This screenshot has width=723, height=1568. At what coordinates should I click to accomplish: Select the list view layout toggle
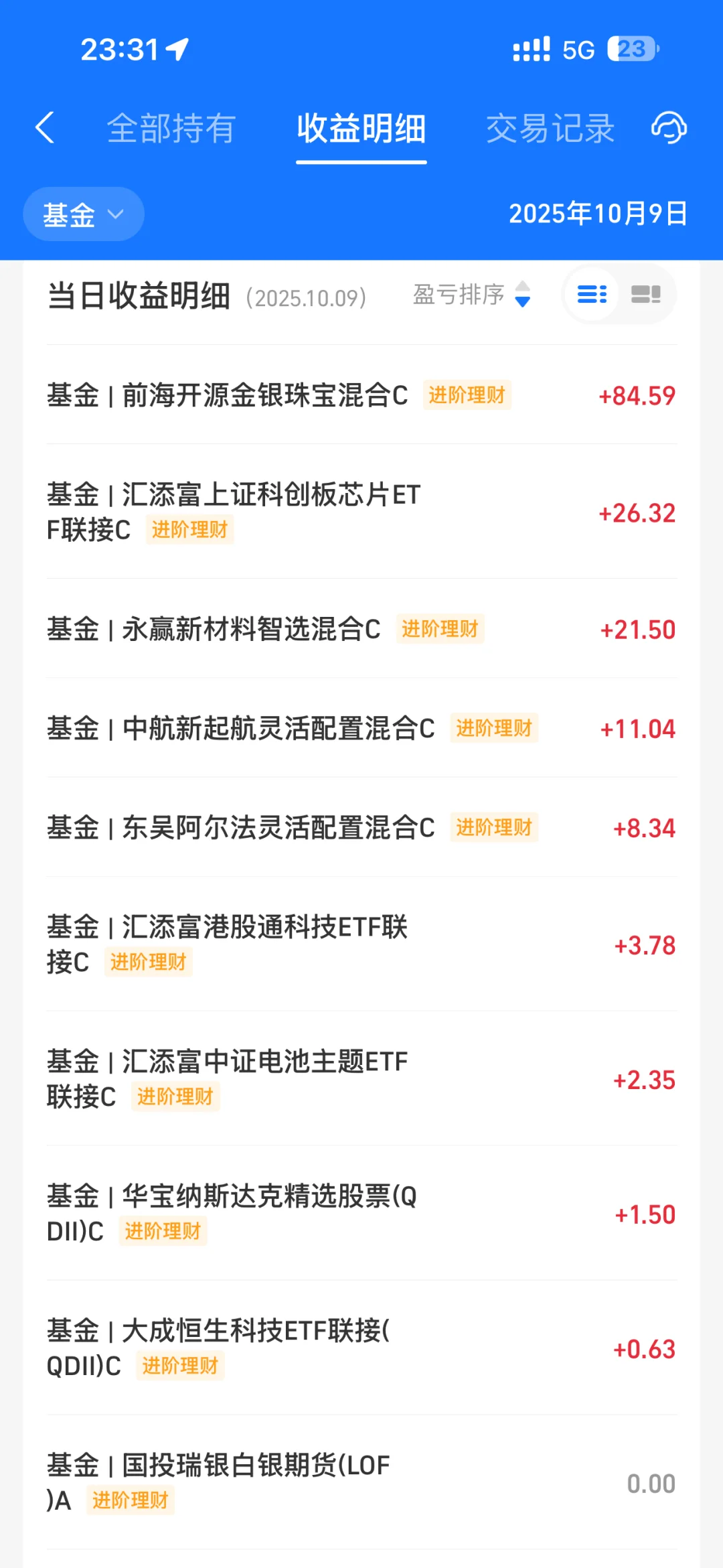coord(592,295)
